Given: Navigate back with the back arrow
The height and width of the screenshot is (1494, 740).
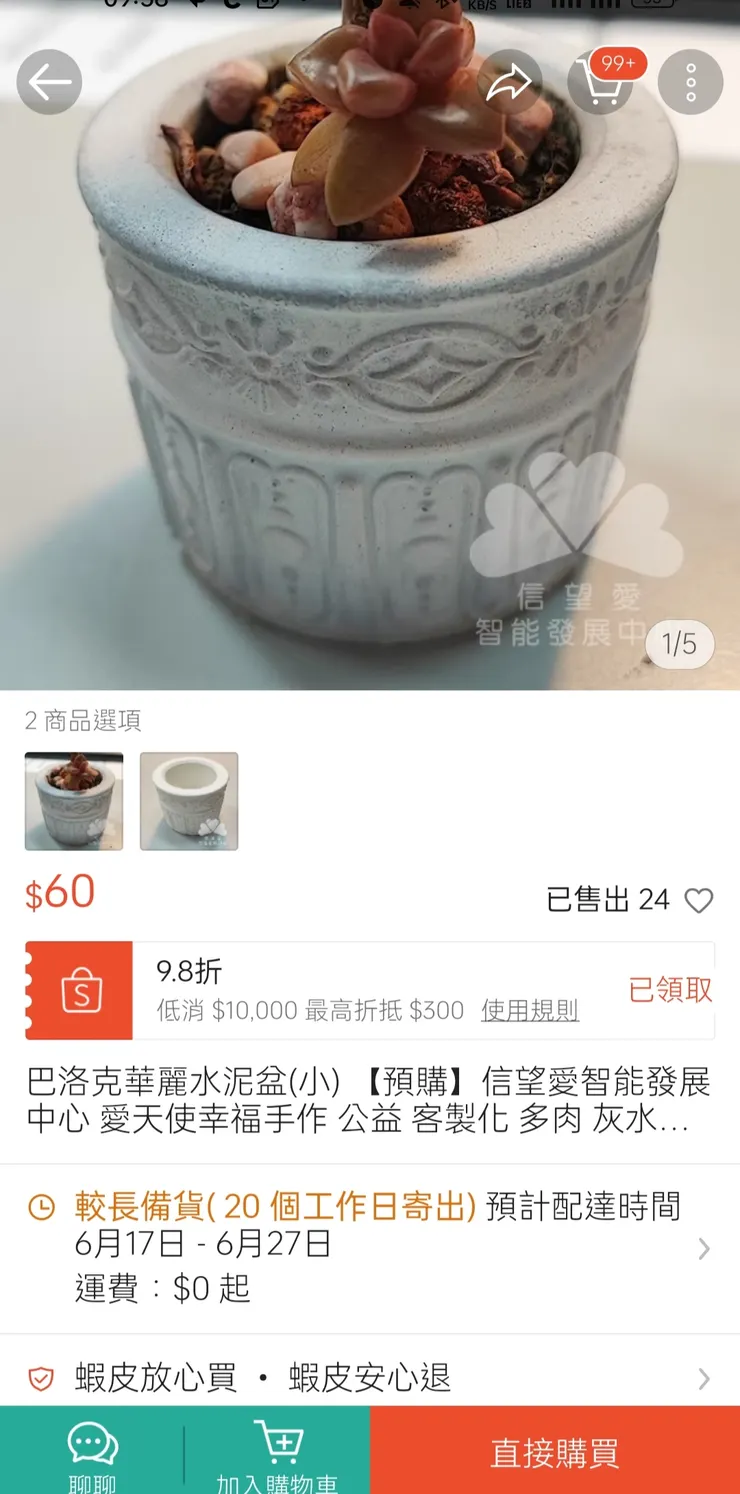Looking at the screenshot, I should (48, 81).
